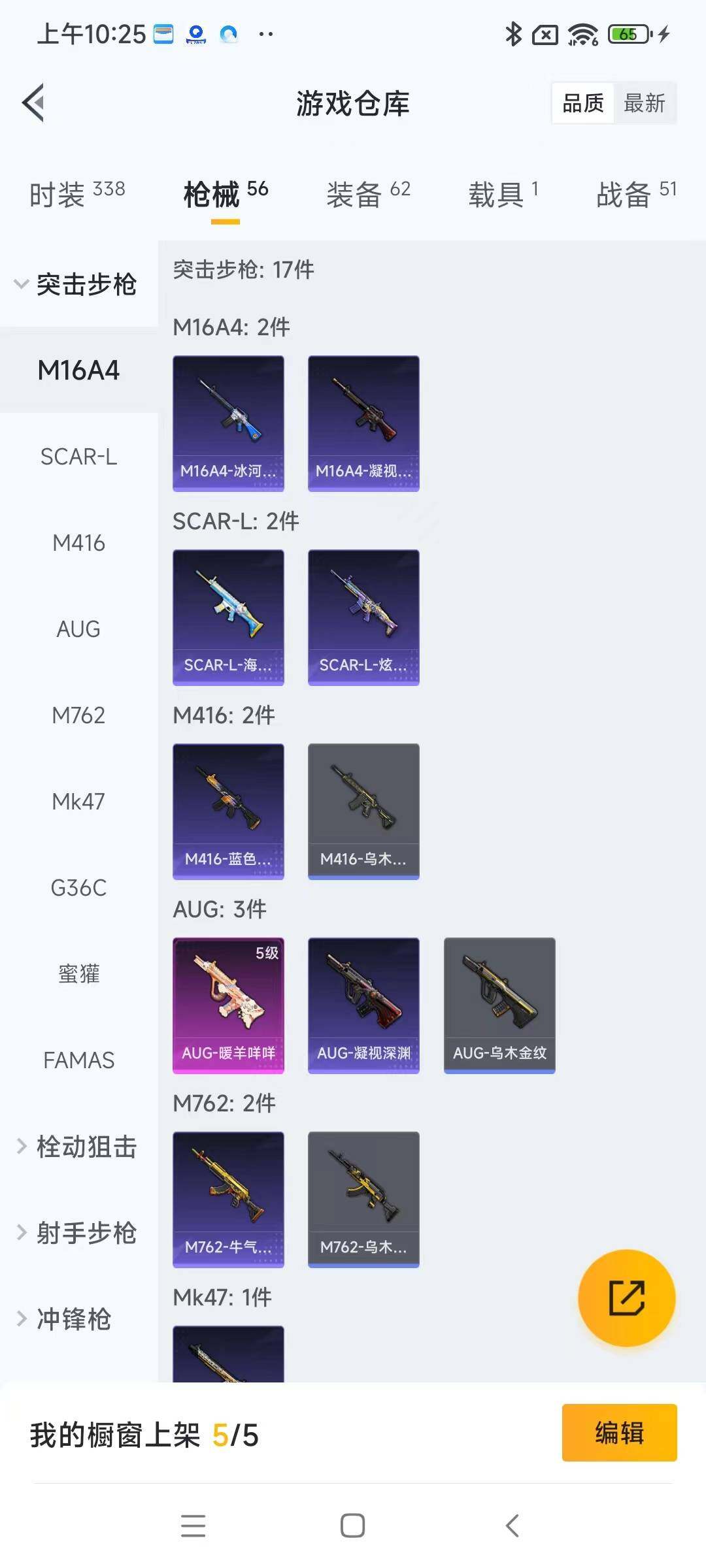The height and width of the screenshot is (1568, 706).
Task: Select FAMAS in the side list
Action: tap(78, 1060)
